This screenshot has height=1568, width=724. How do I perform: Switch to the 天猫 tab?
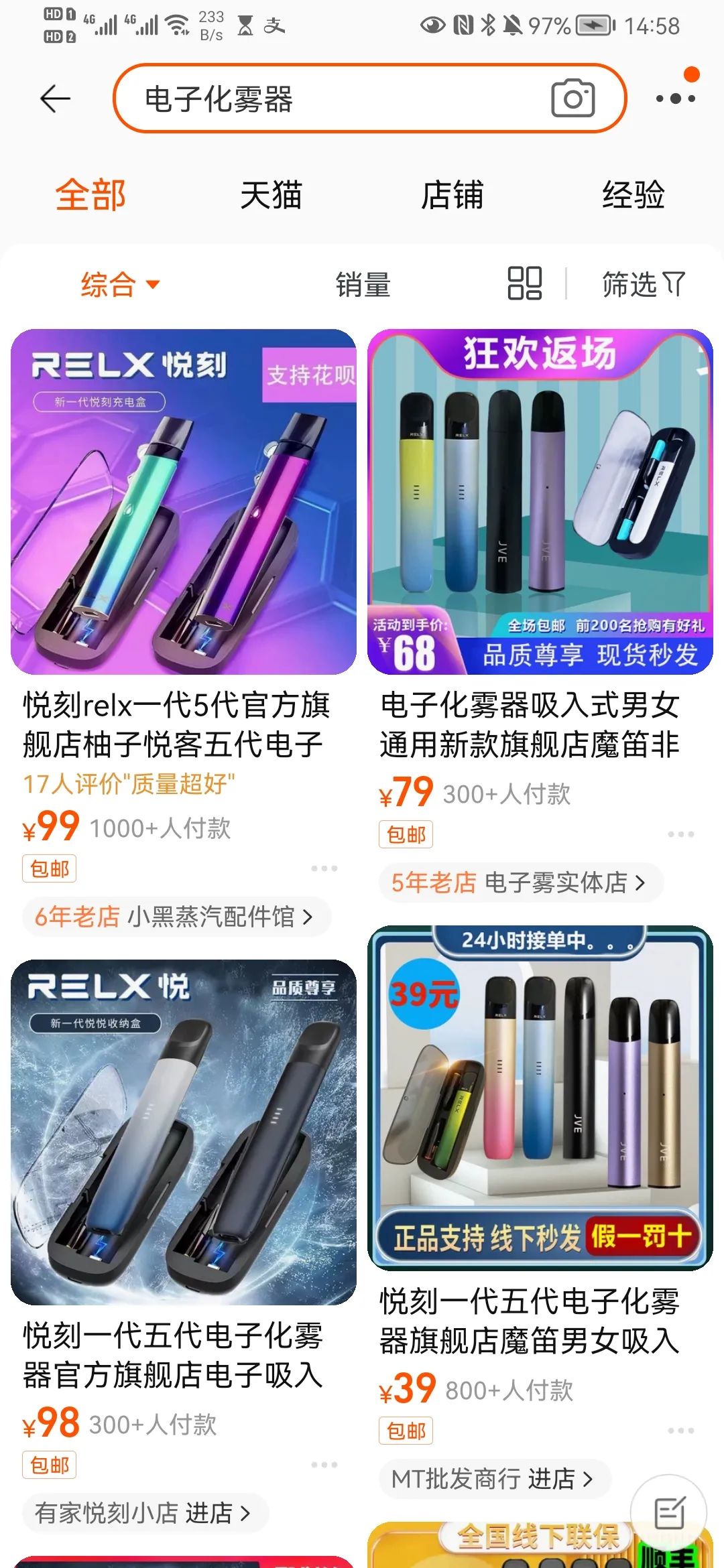271,195
